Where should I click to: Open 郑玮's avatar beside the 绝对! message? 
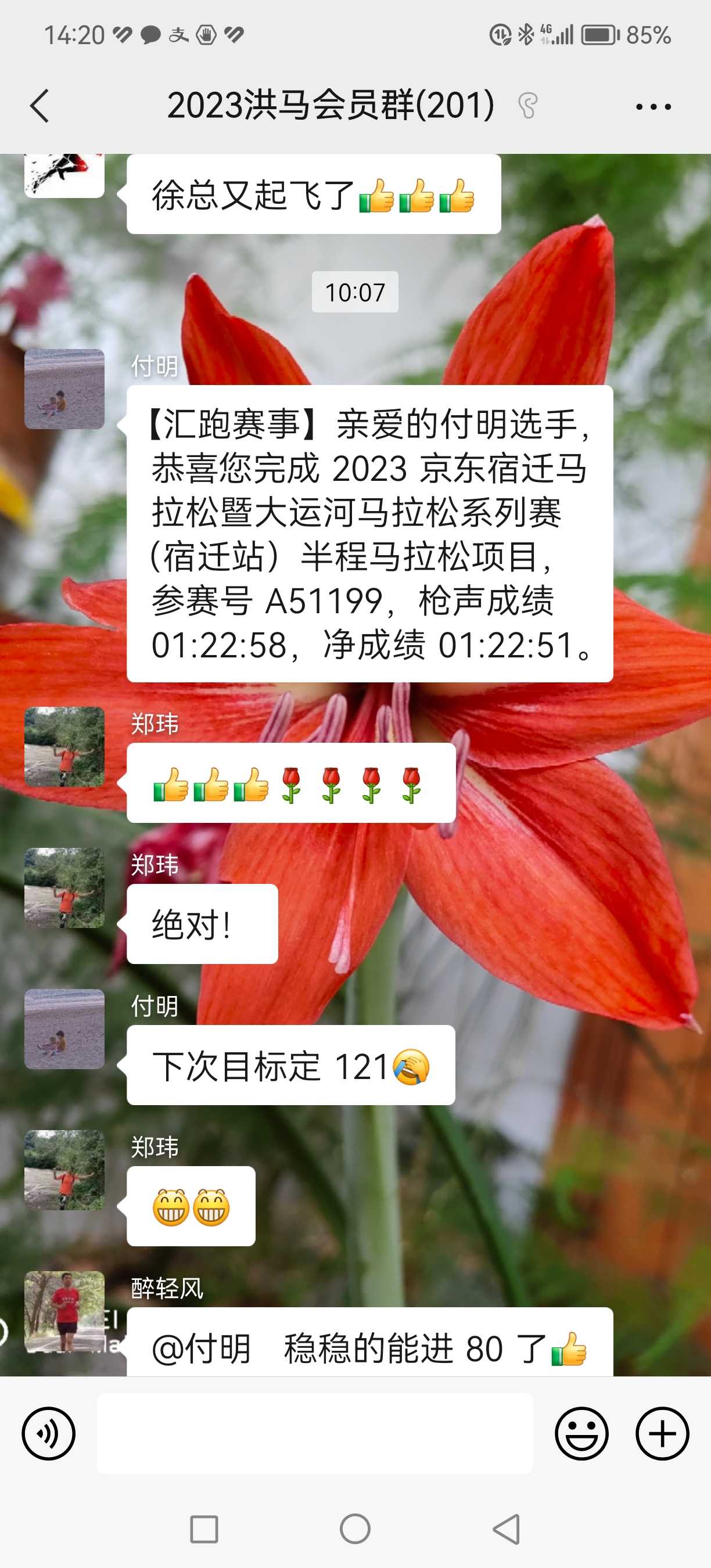[x=64, y=888]
